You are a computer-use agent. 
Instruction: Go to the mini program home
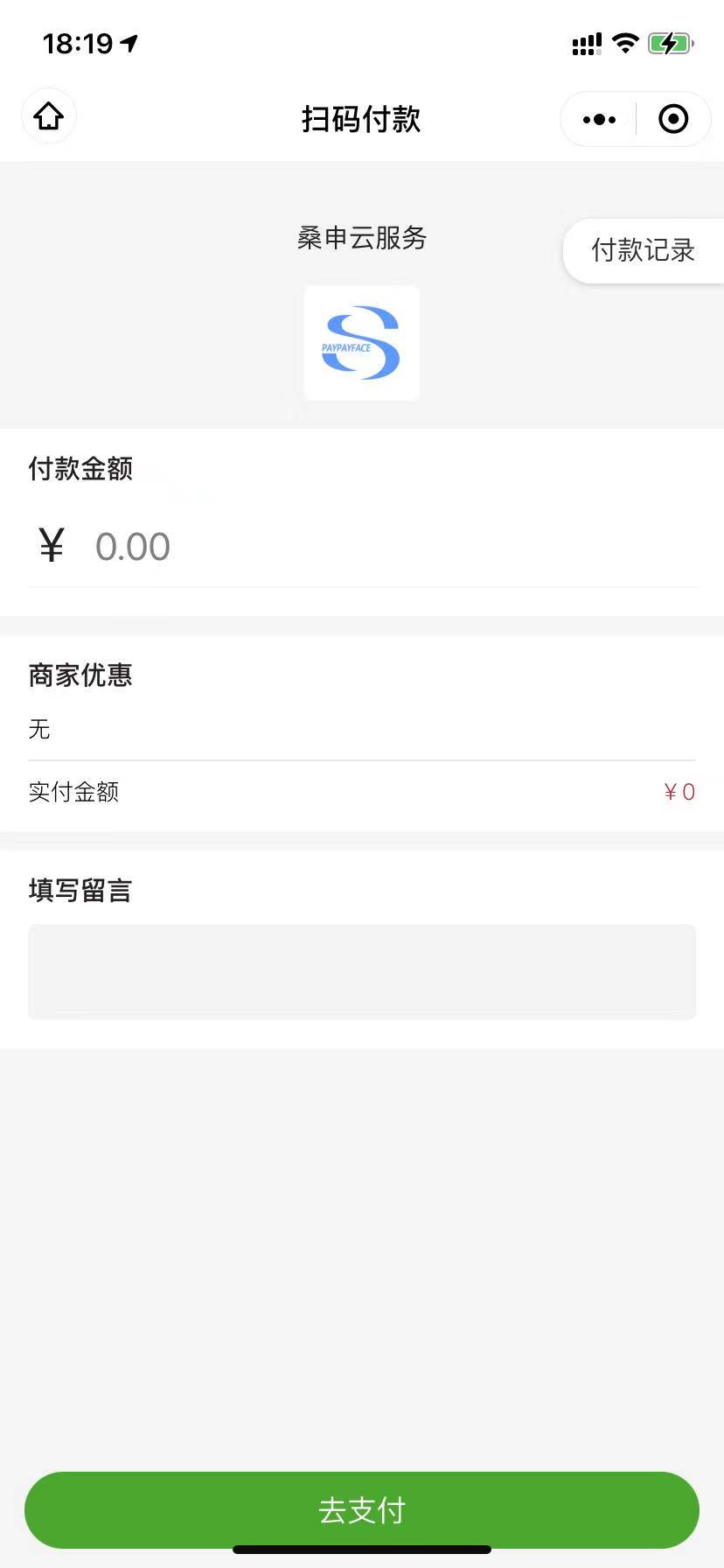(49, 116)
